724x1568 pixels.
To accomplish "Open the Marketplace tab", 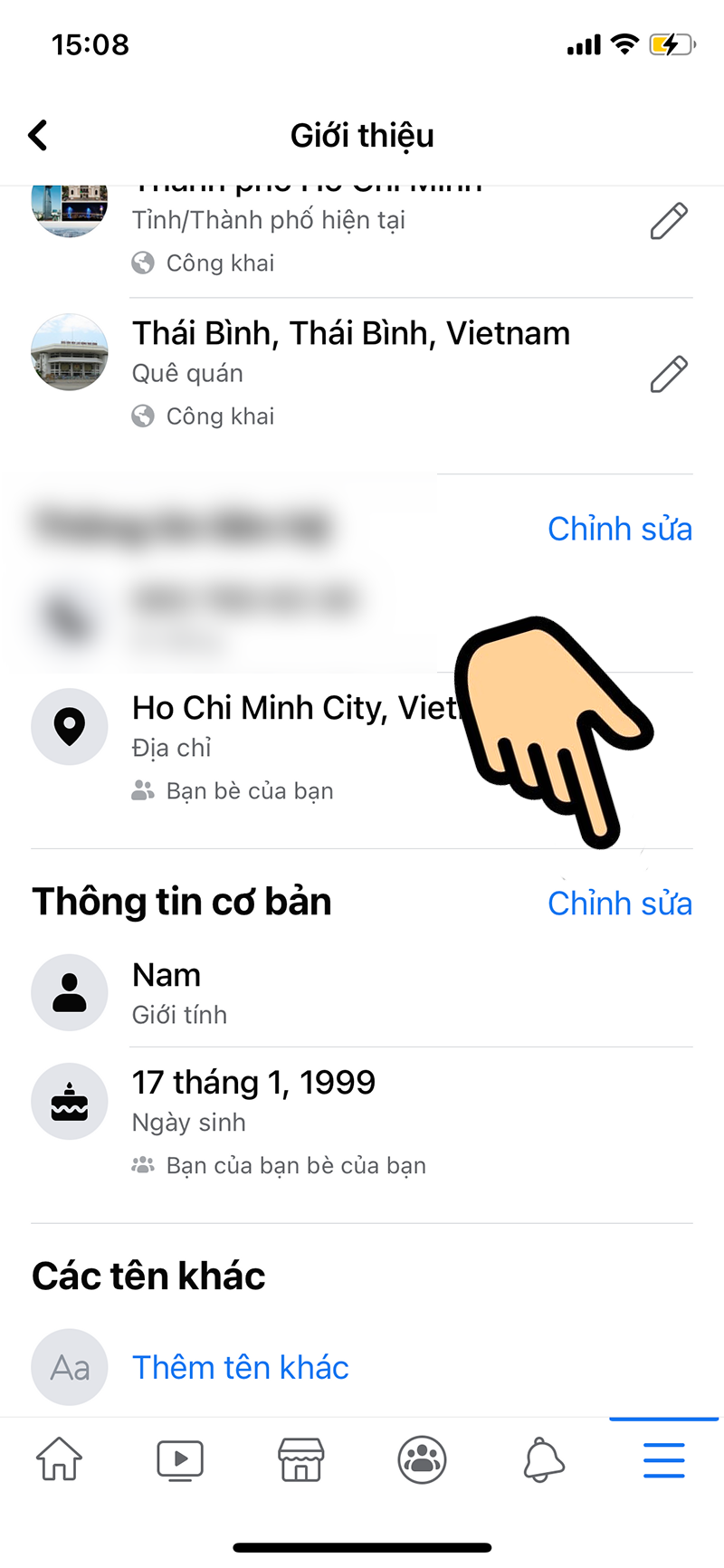I will click(300, 1459).
